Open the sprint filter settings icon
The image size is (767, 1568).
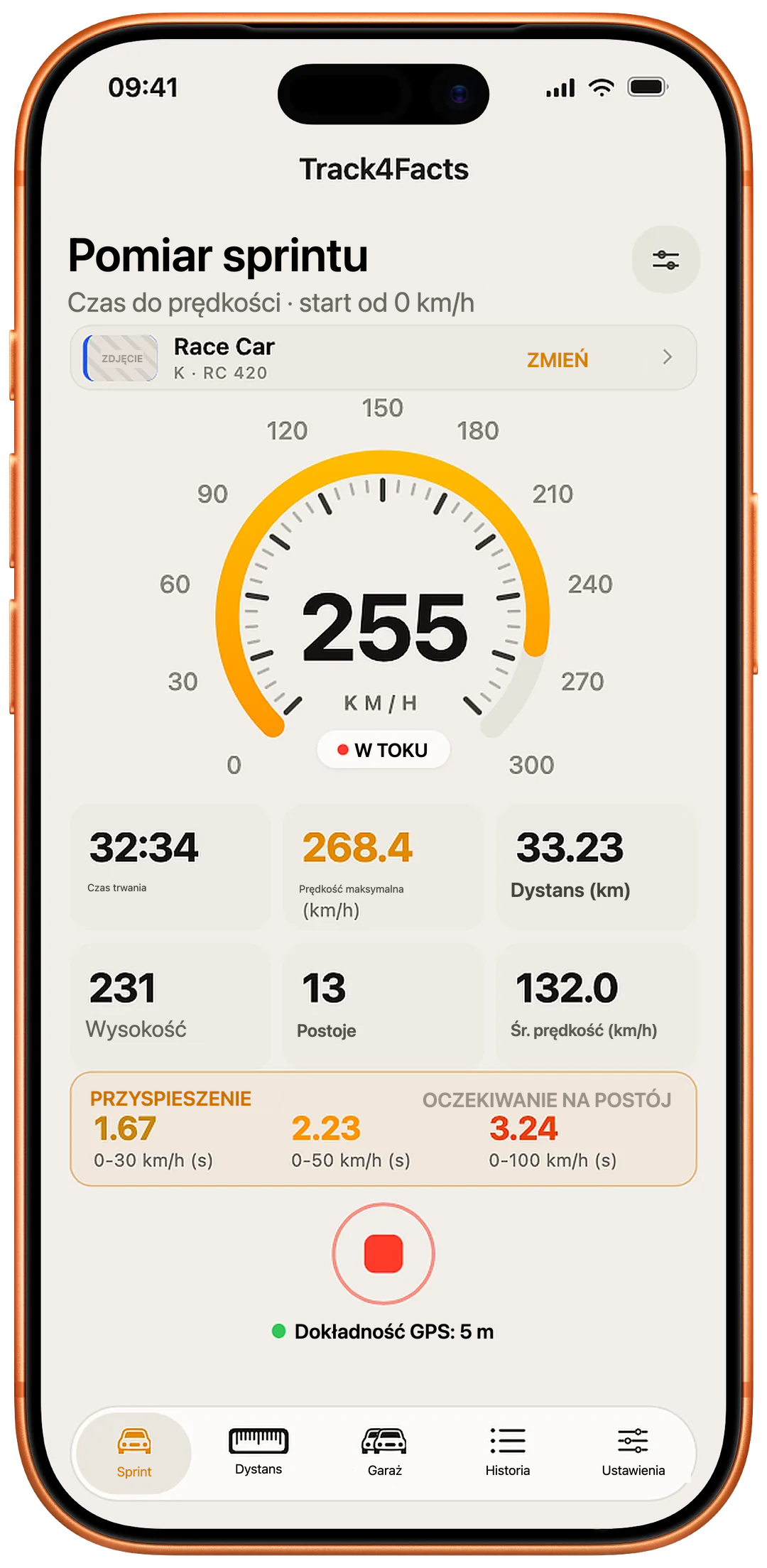coord(665,260)
